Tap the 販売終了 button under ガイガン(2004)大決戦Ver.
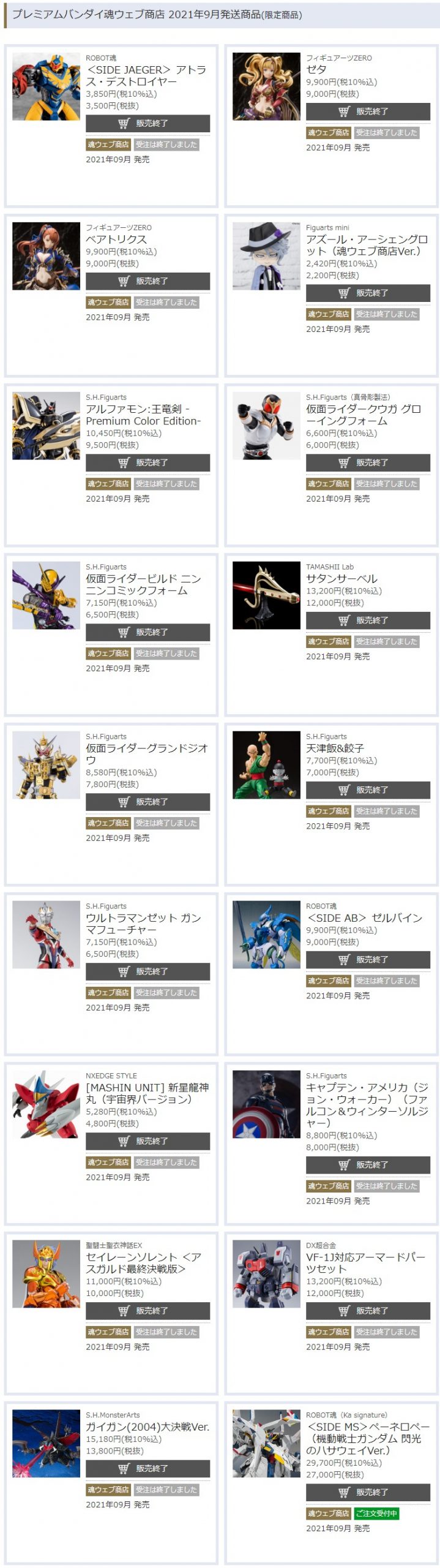Screen dimensions: 440x1568 147,1468
